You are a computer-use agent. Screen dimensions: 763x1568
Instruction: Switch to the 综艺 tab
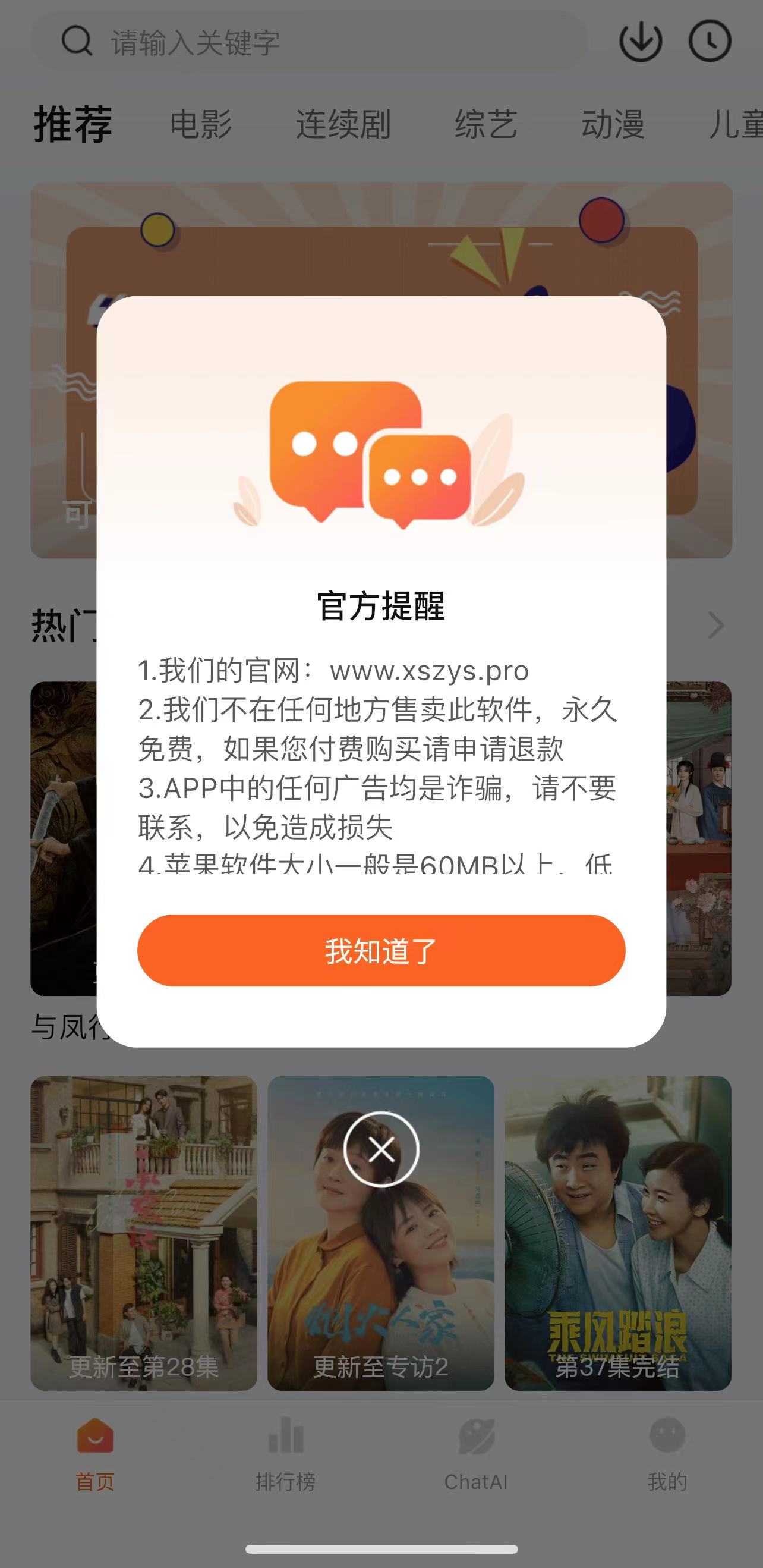click(485, 124)
